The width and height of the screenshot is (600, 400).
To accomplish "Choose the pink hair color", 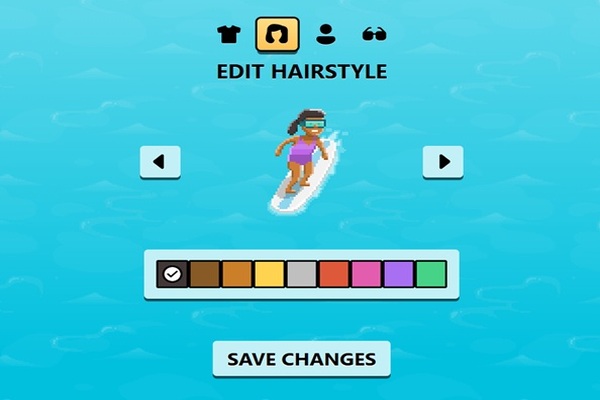I will (x=366, y=274).
